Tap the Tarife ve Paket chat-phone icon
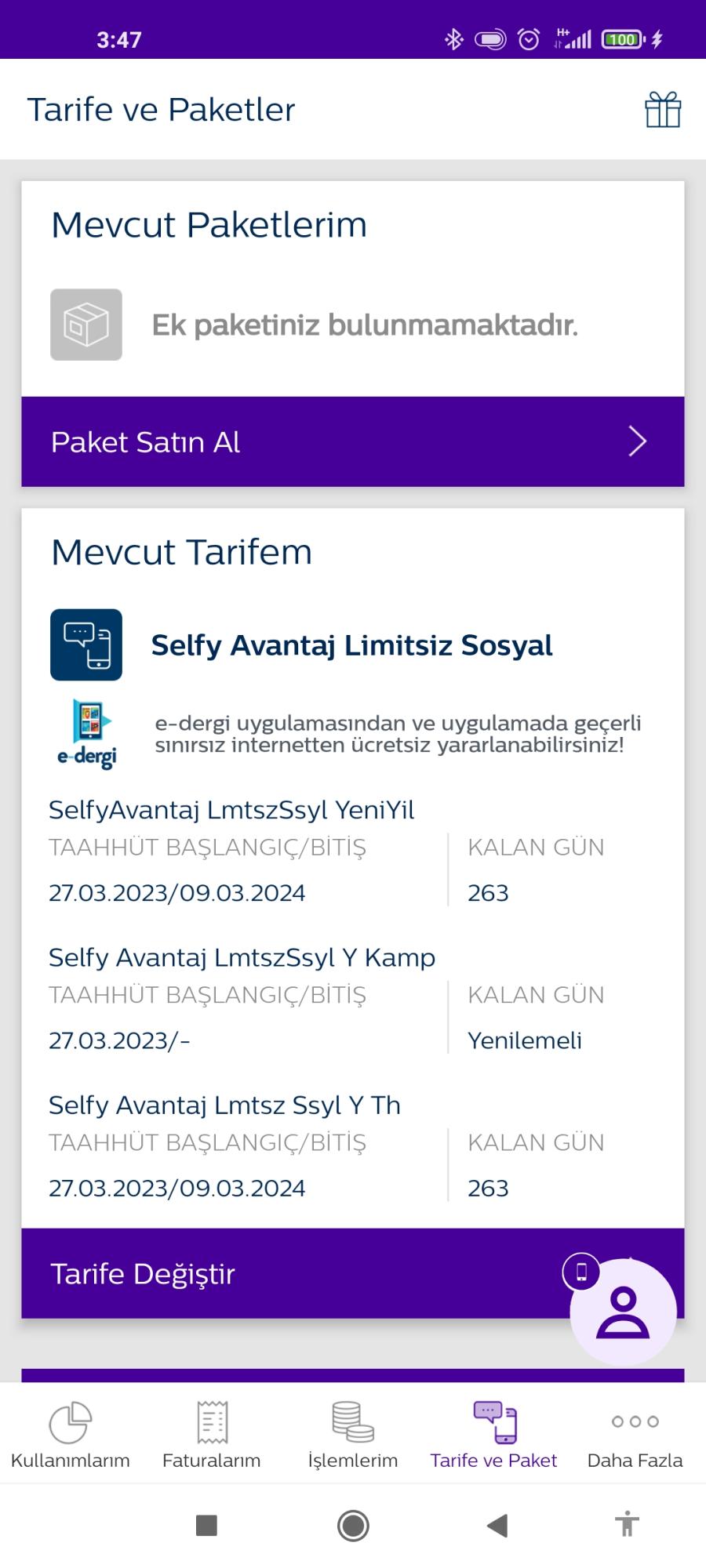The height and width of the screenshot is (1568, 706). click(x=493, y=1421)
